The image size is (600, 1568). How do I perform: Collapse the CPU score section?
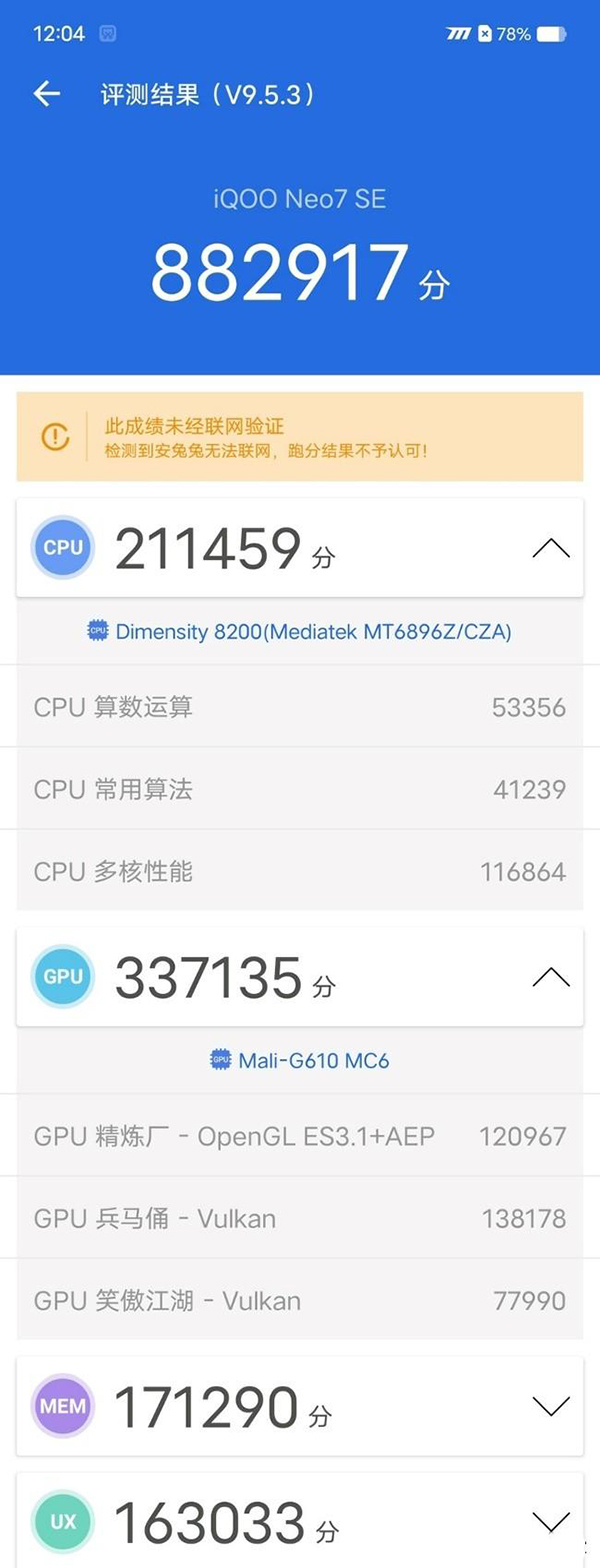coord(551,548)
